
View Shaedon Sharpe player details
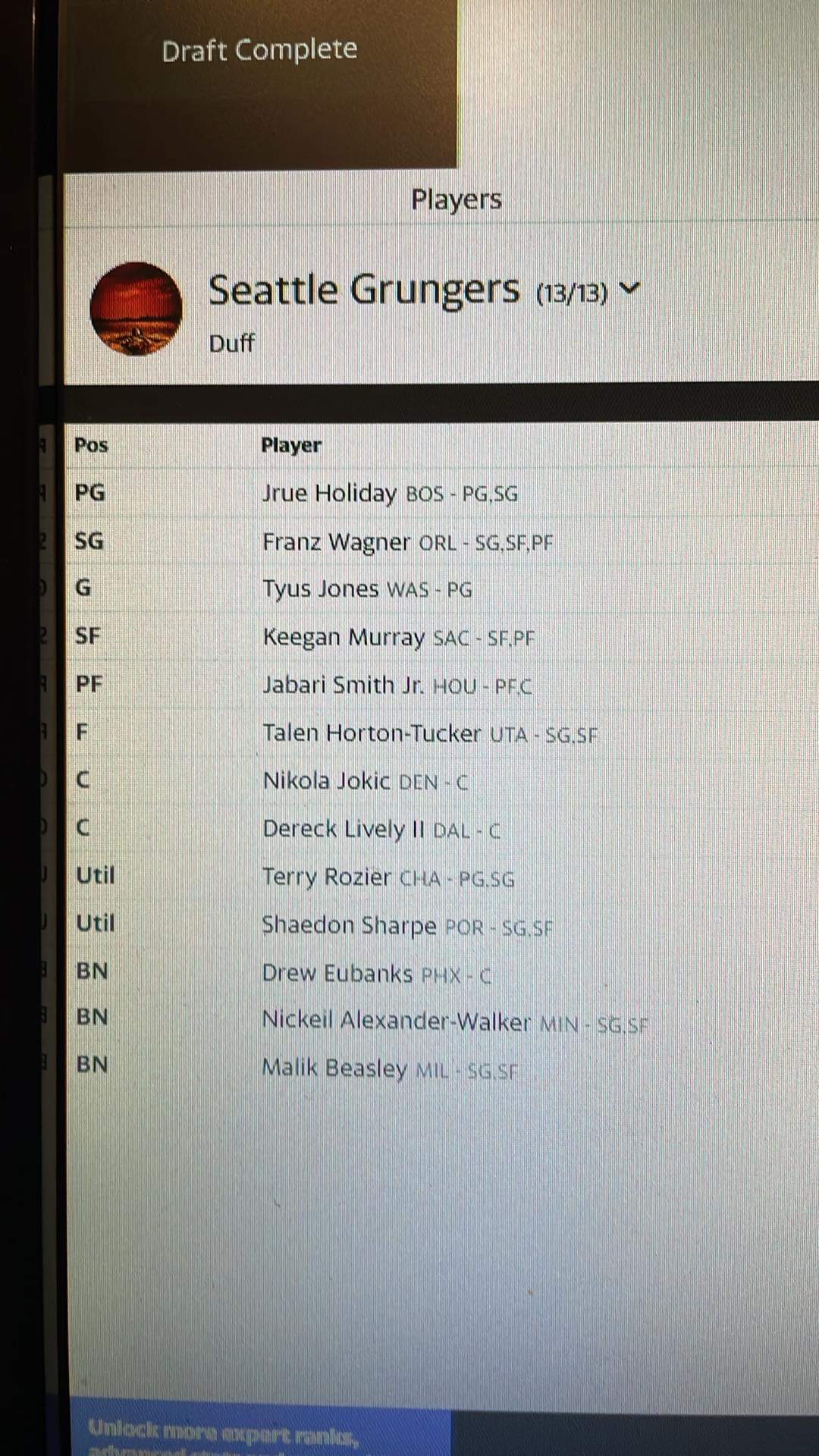pos(350,926)
